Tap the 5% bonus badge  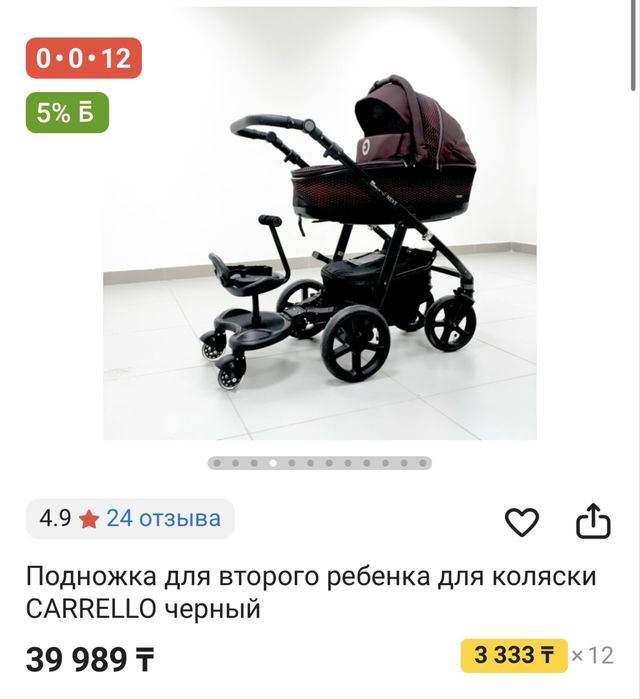pyautogui.click(x=67, y=113)
